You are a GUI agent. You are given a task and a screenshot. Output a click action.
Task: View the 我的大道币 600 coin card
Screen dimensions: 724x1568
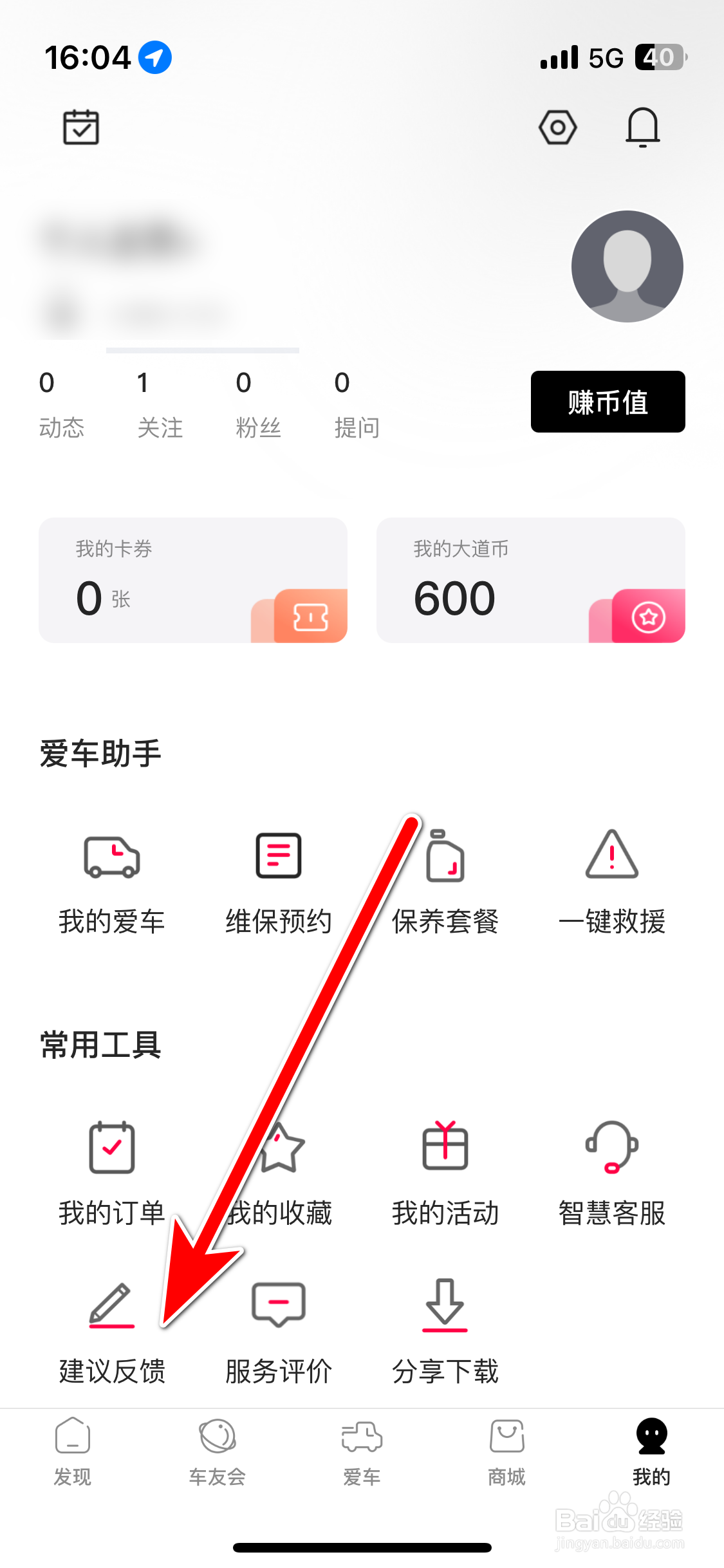(530, 579)
